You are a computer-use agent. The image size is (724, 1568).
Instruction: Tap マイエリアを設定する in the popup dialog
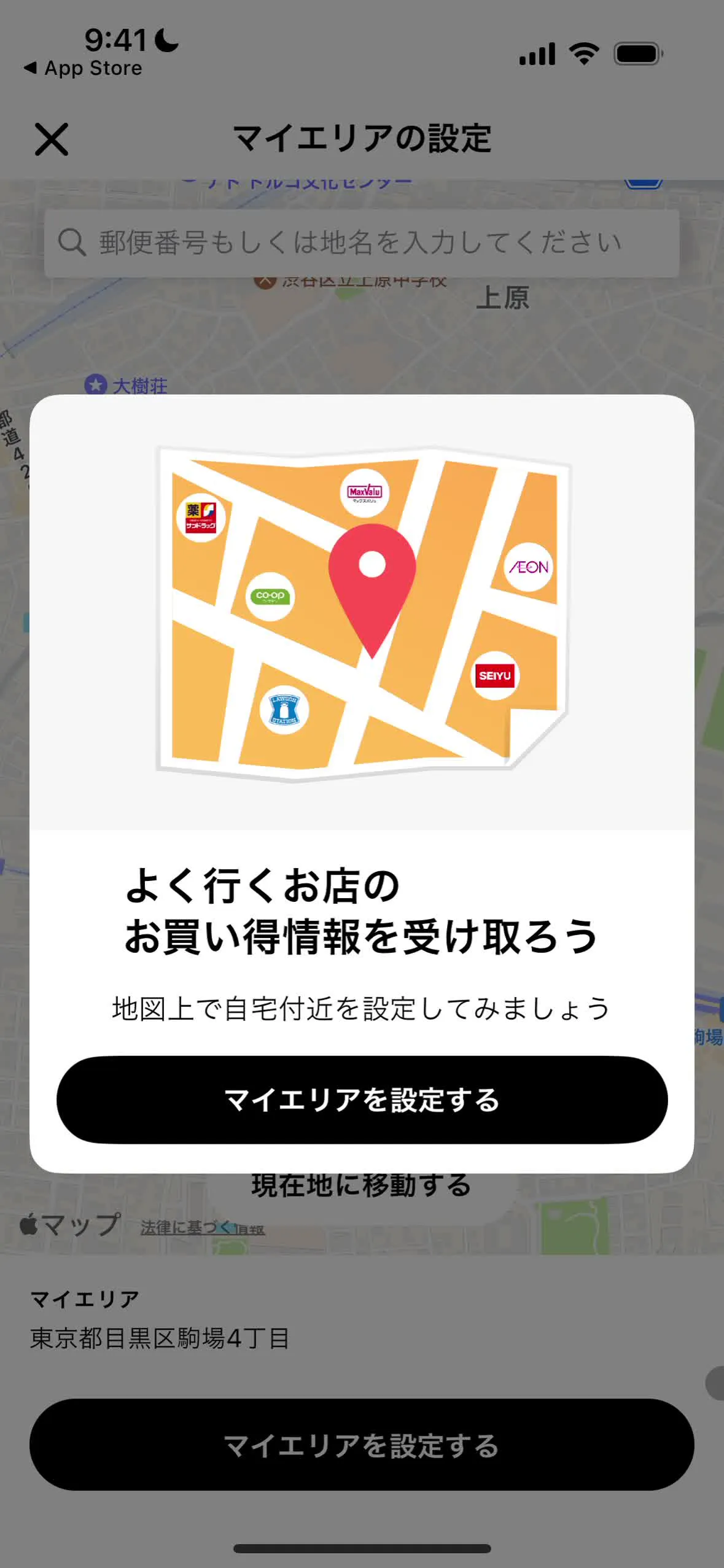coord(362,1100)
